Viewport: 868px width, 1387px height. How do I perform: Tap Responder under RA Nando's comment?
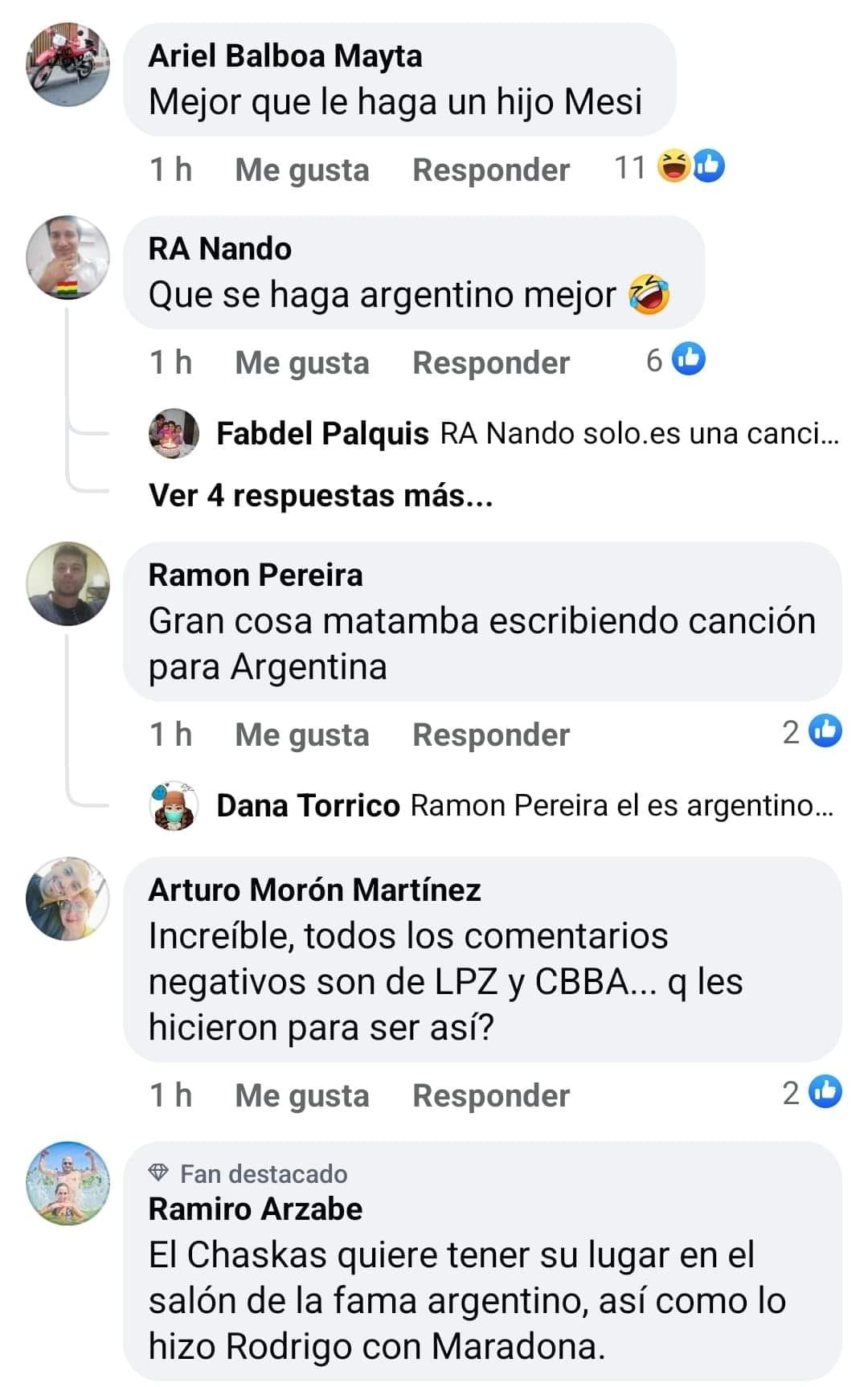tap(490, 362)
